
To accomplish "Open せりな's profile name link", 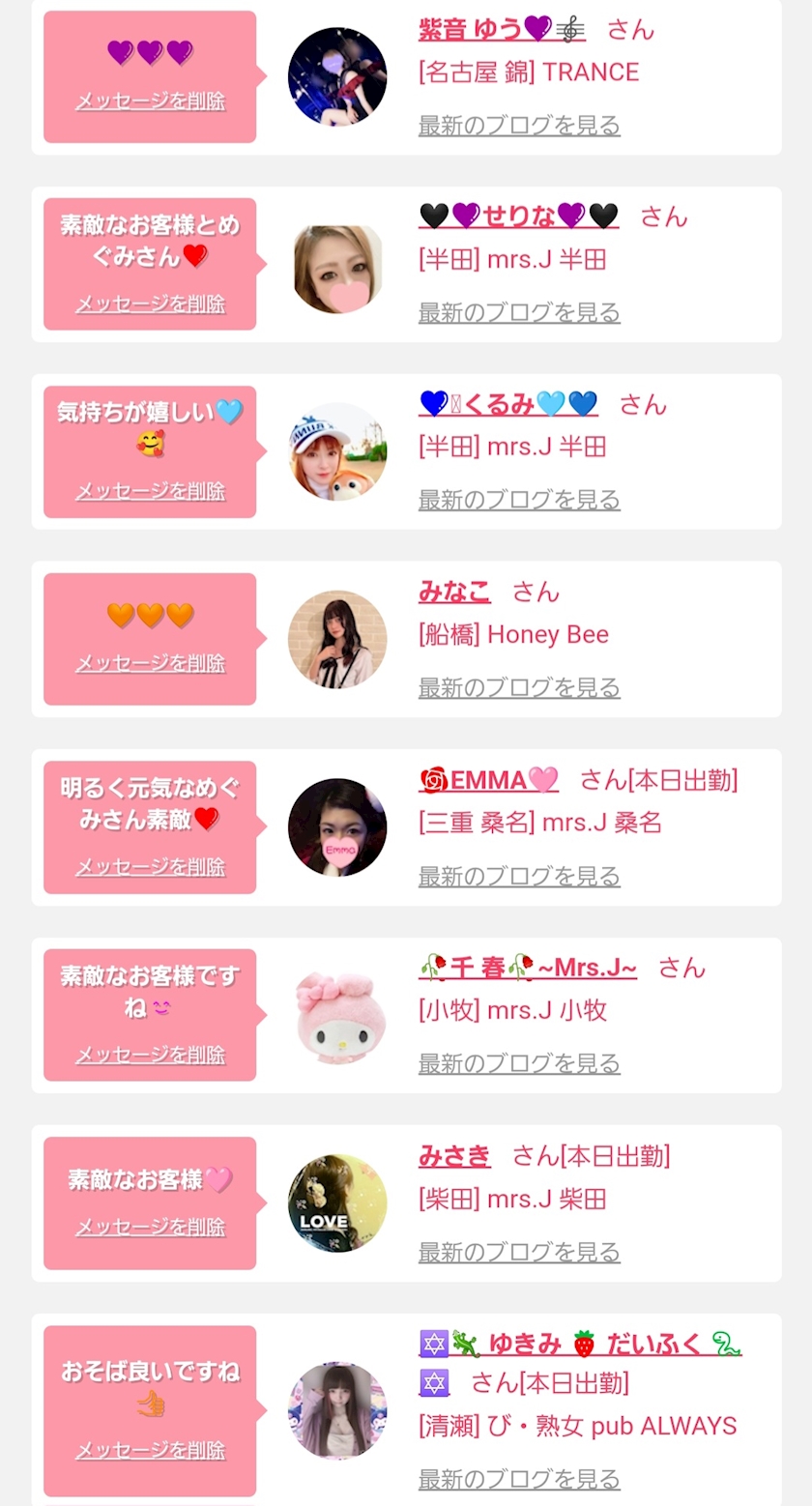I will tap(518, 217).
